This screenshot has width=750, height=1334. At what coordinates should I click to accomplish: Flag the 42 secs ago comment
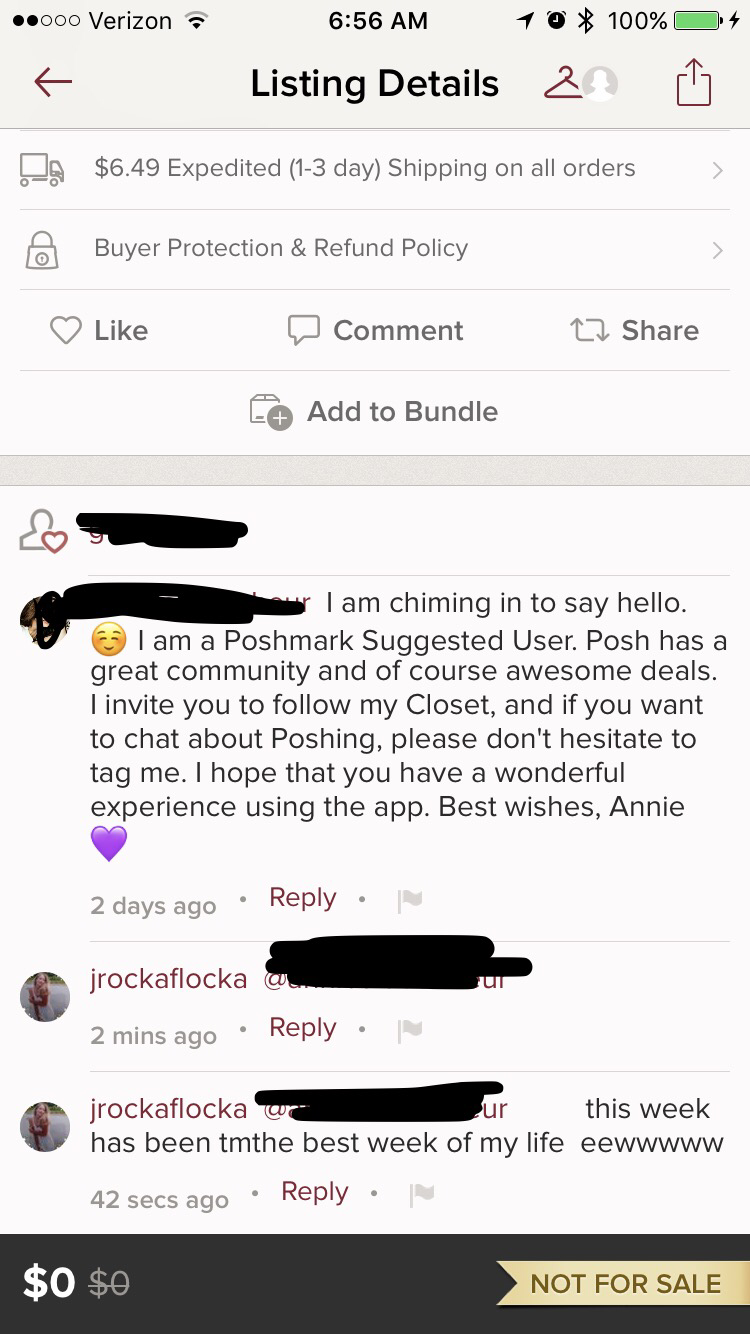click(x=421, y=1195)
